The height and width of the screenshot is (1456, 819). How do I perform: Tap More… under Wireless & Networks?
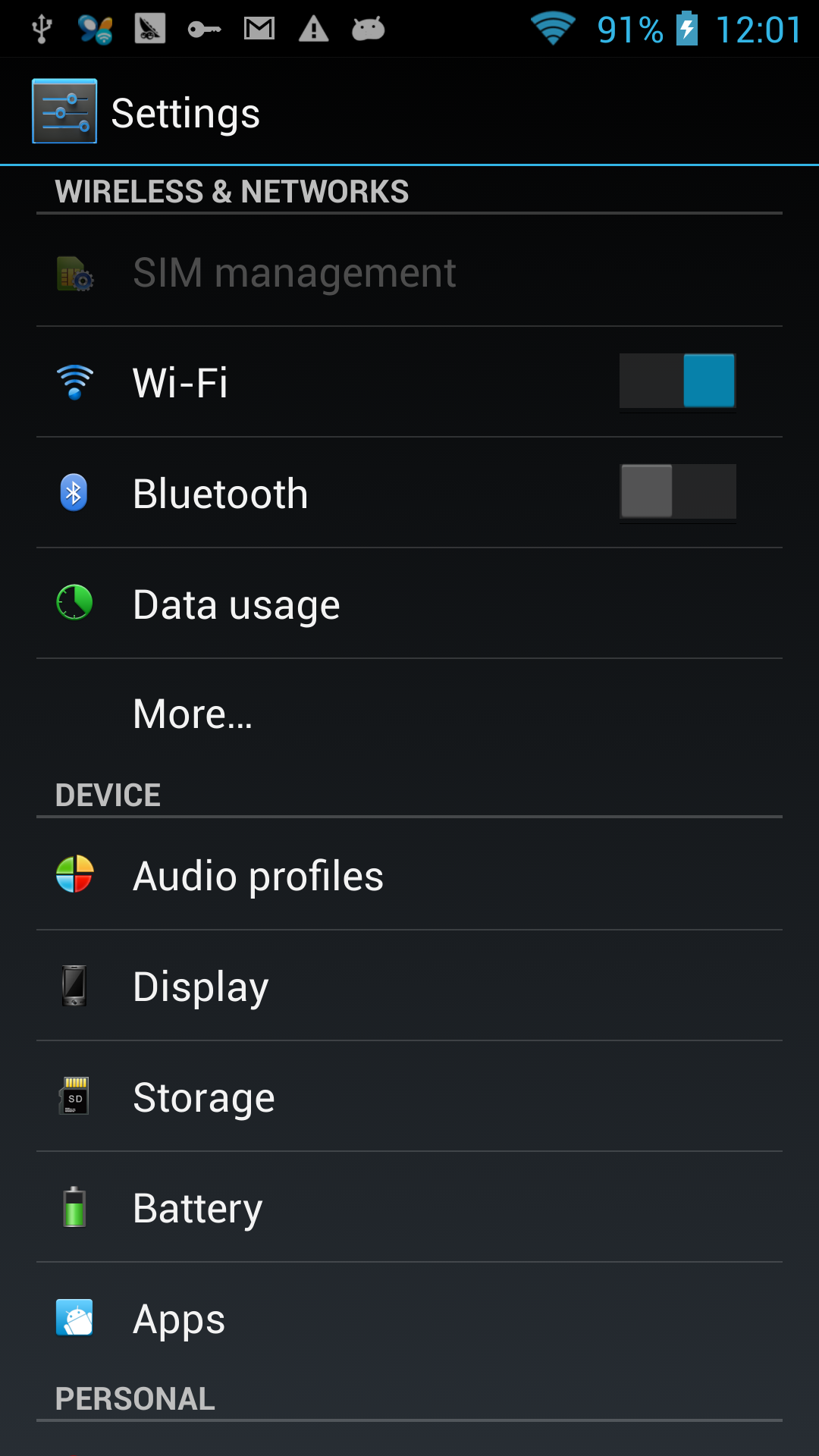pos(409,714)
